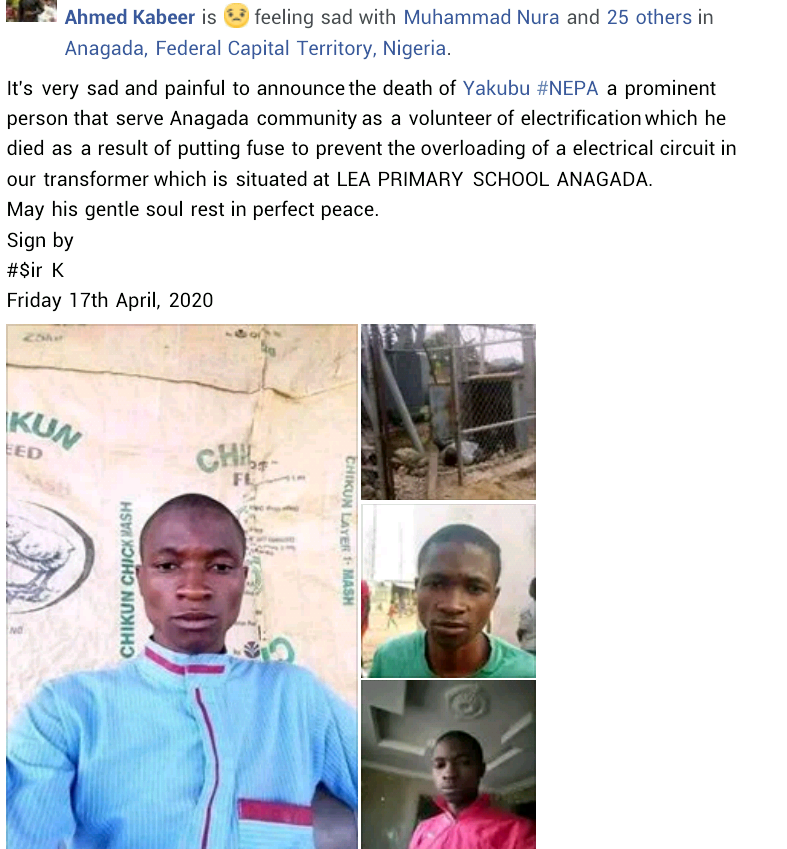Image resolution: width=787 pixels, height=849 pixels.
Task: Open the #NEPA hashtag
Action: click(x=567, y=88)
